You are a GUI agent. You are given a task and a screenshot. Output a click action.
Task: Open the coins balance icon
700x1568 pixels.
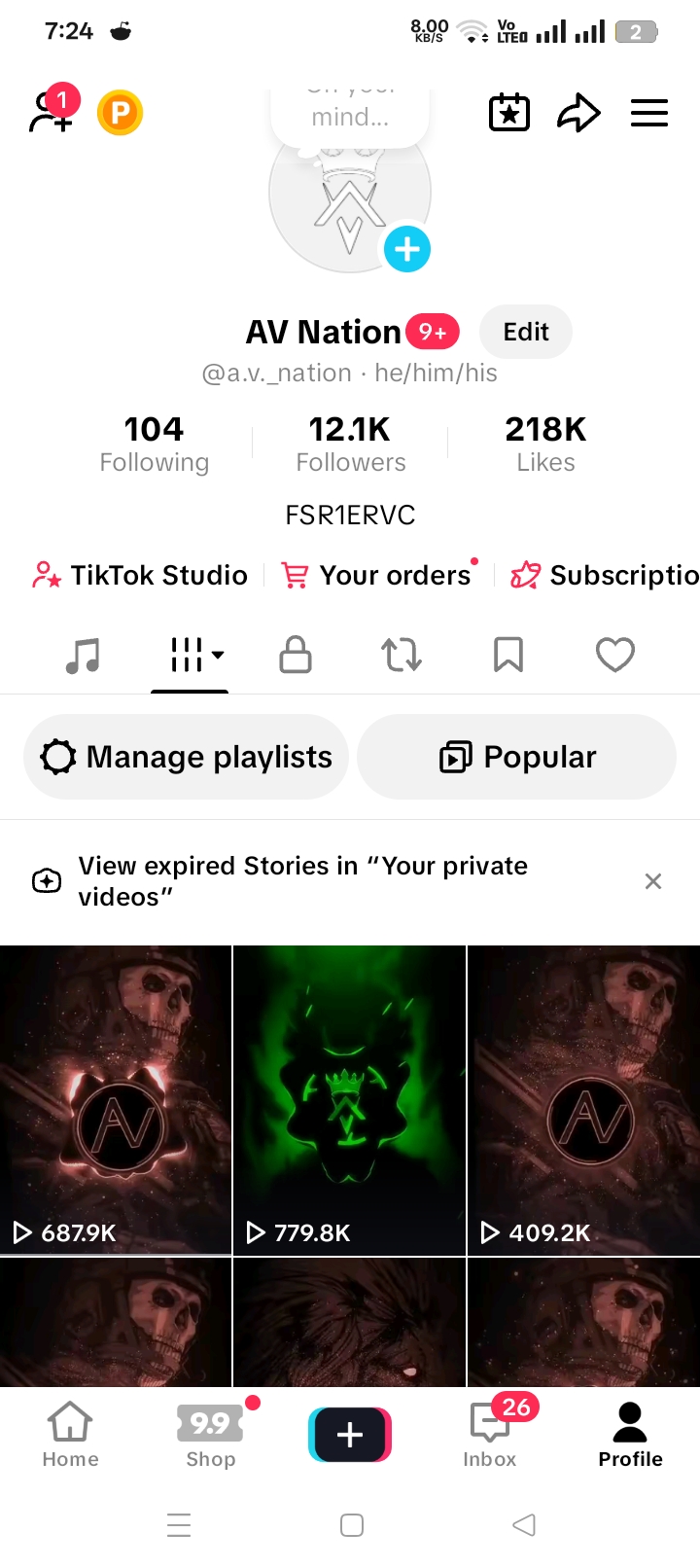coord(121,113)
